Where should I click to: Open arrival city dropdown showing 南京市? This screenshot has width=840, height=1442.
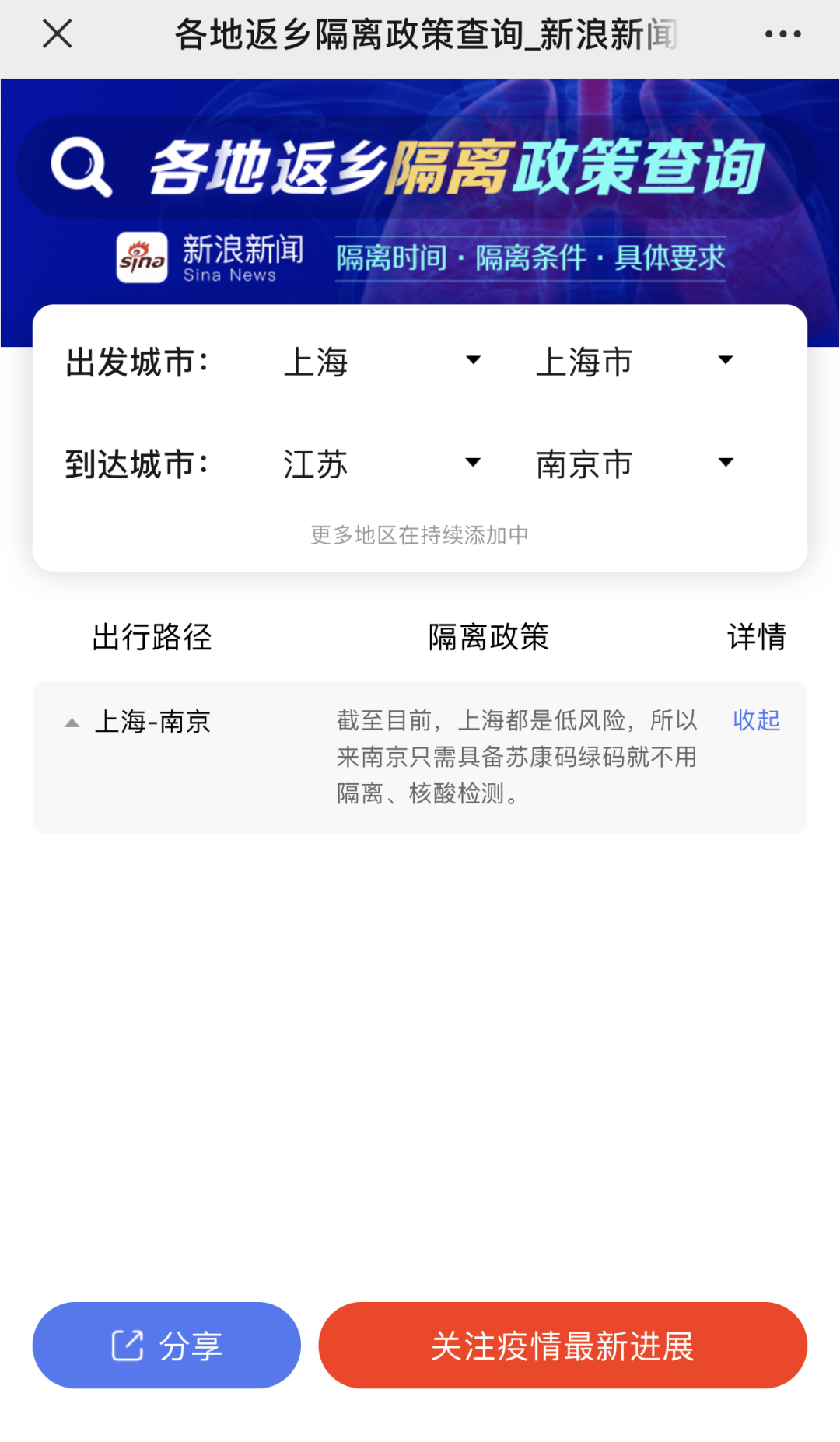pyautogui.click(x=635, y=464)
